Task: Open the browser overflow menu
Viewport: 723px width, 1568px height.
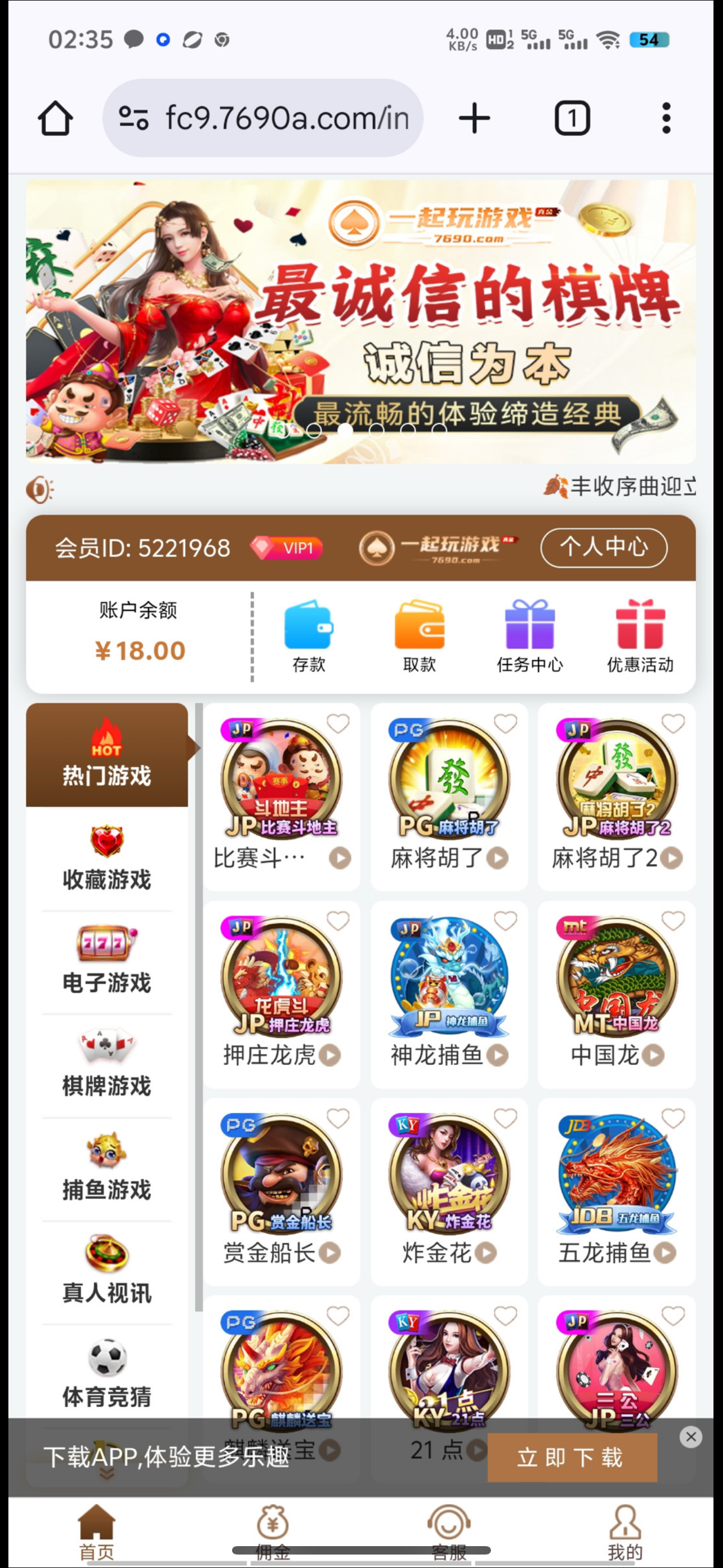Action: point(666,117)
